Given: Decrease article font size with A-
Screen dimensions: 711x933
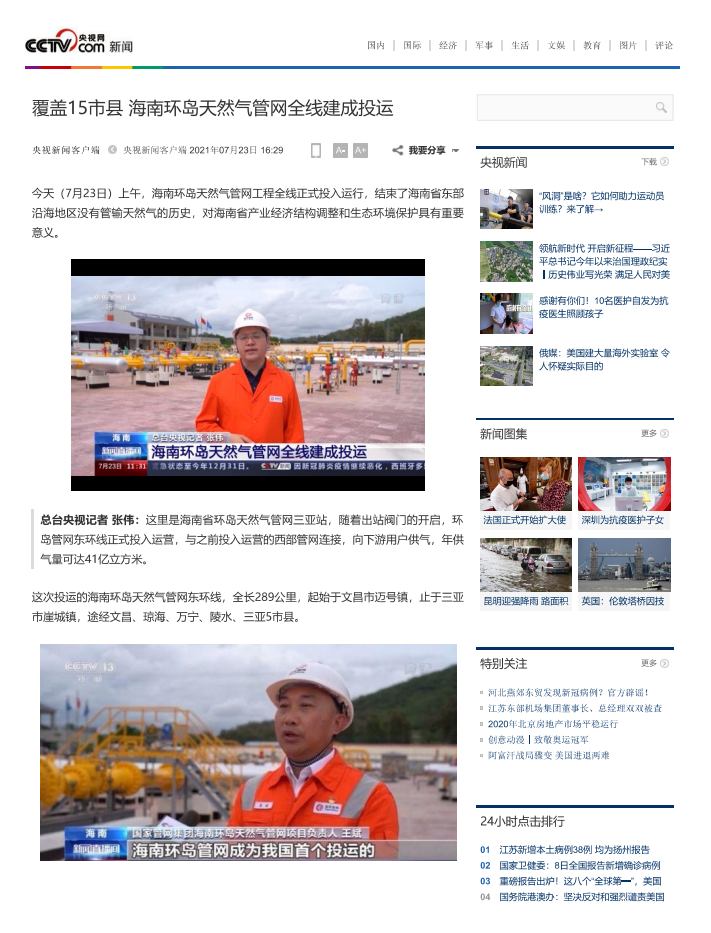Looking at the screenshot, I should (x=340, y=150).
